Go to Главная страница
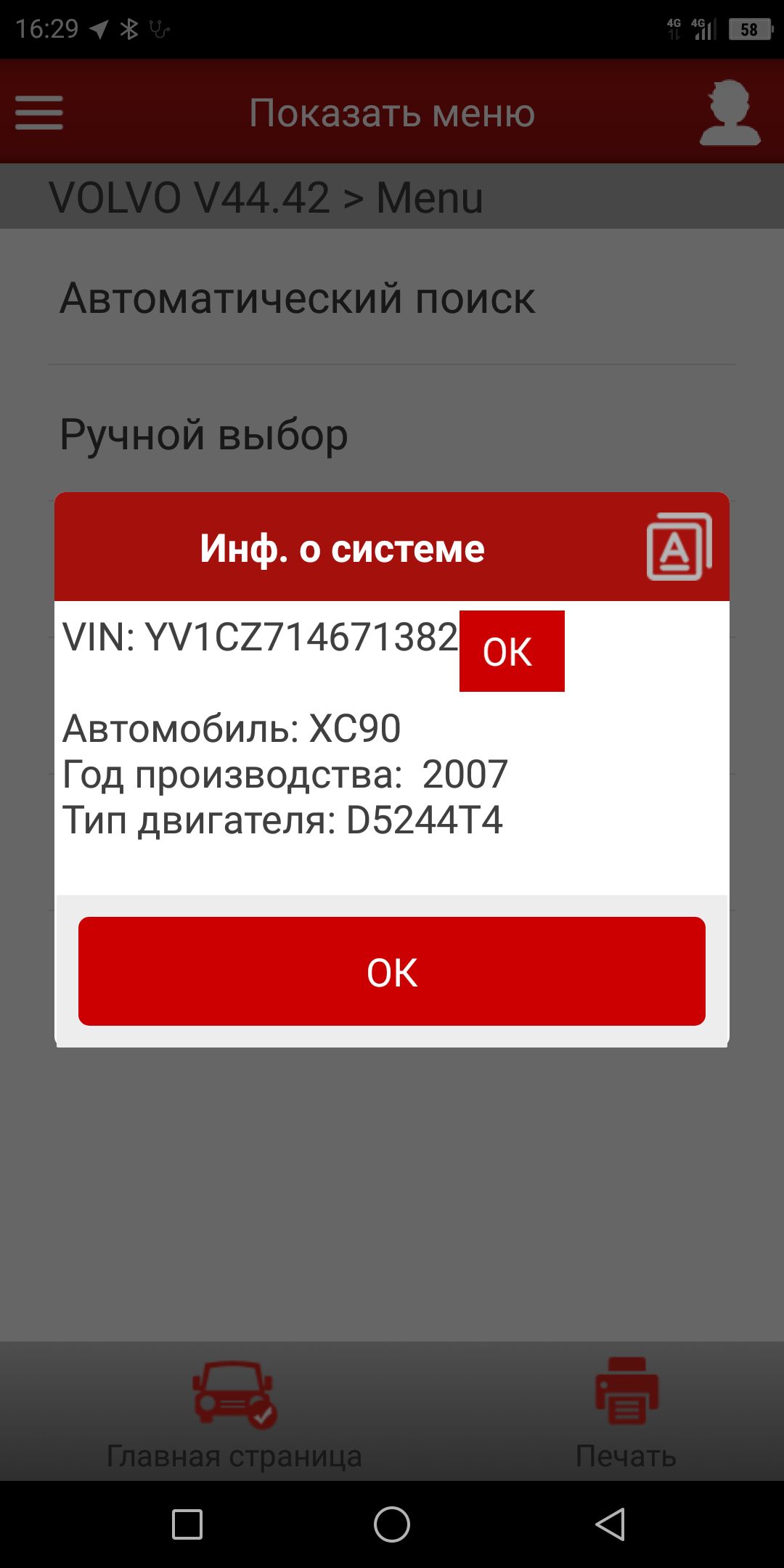 pyautogui.click(x=234, y=1414)
